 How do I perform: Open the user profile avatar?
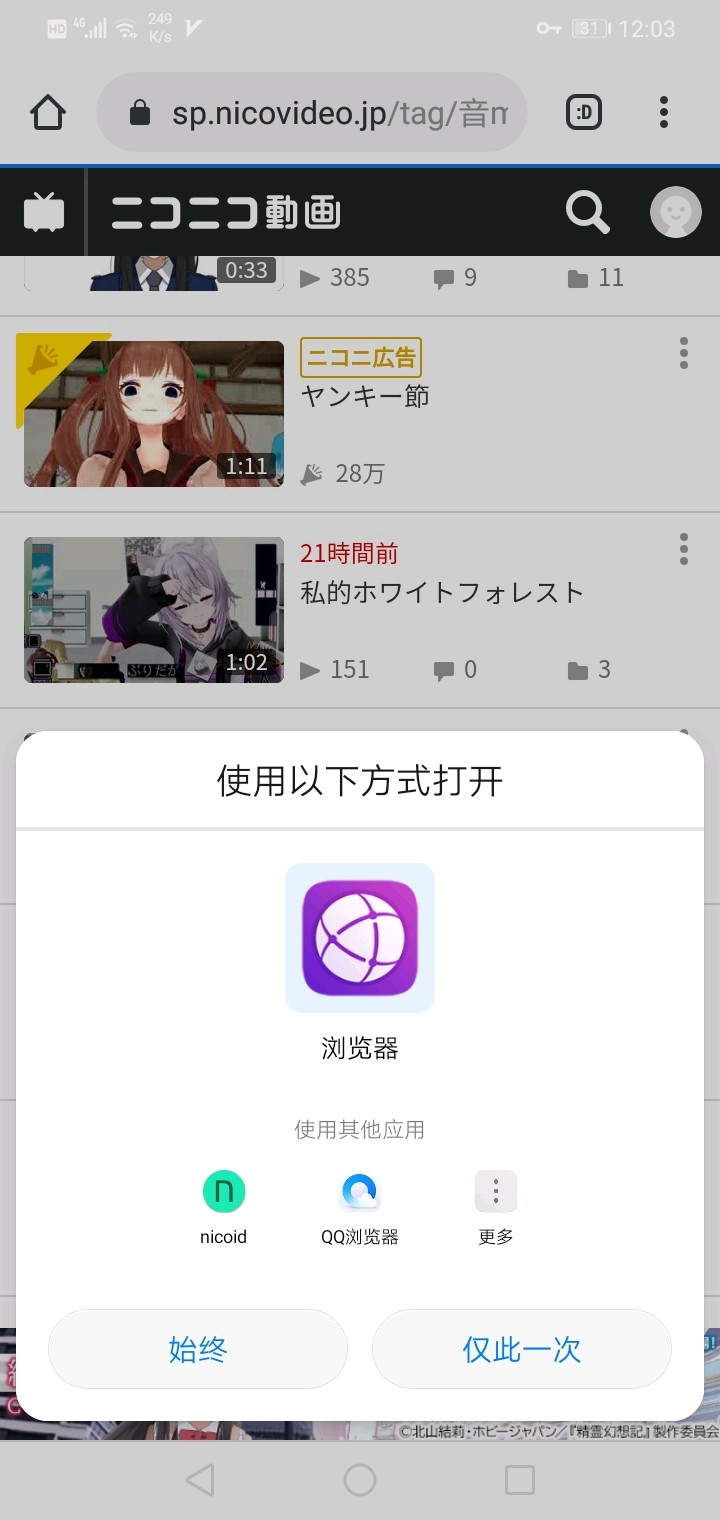(675, 212)
